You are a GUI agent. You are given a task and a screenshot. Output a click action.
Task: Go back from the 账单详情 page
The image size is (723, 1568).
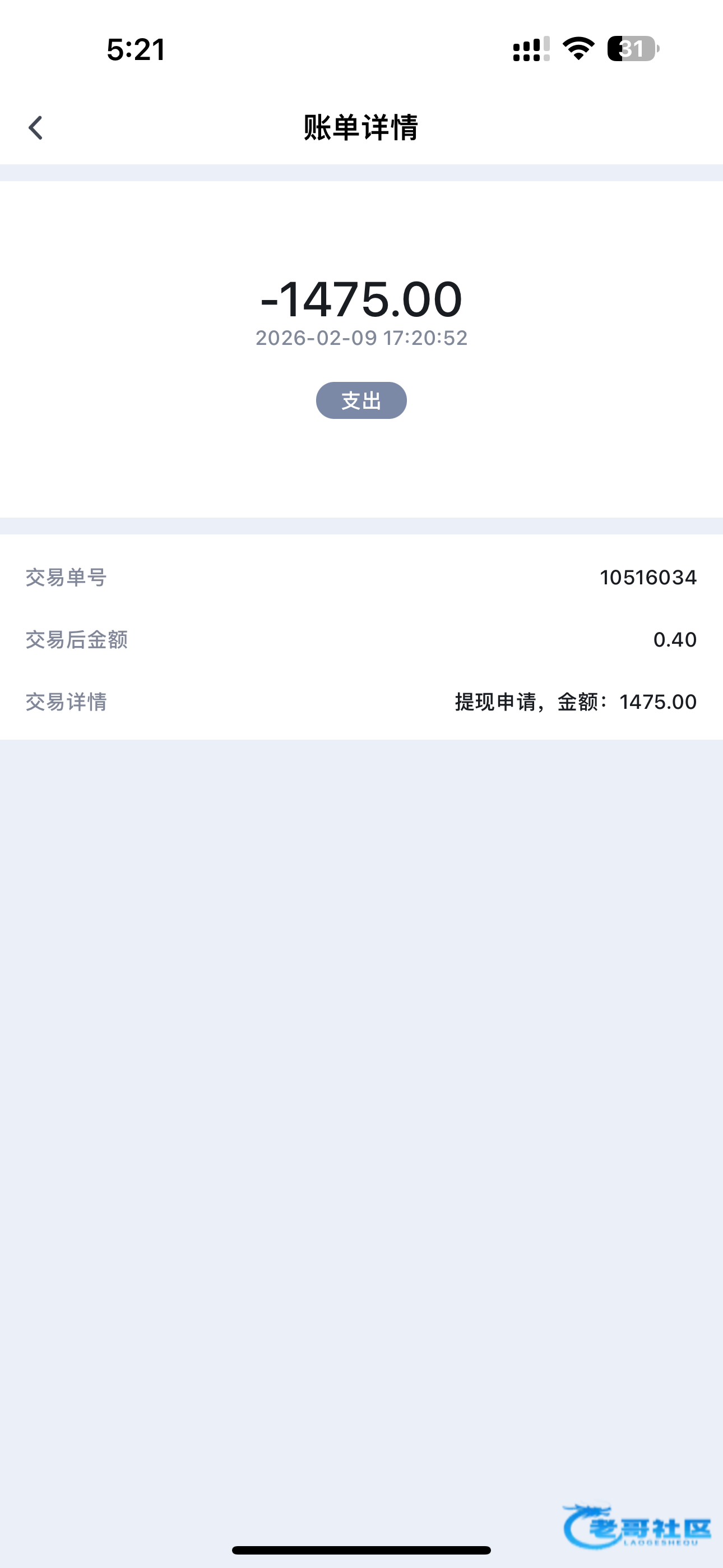pyautogui.click(x=36, y=128)
